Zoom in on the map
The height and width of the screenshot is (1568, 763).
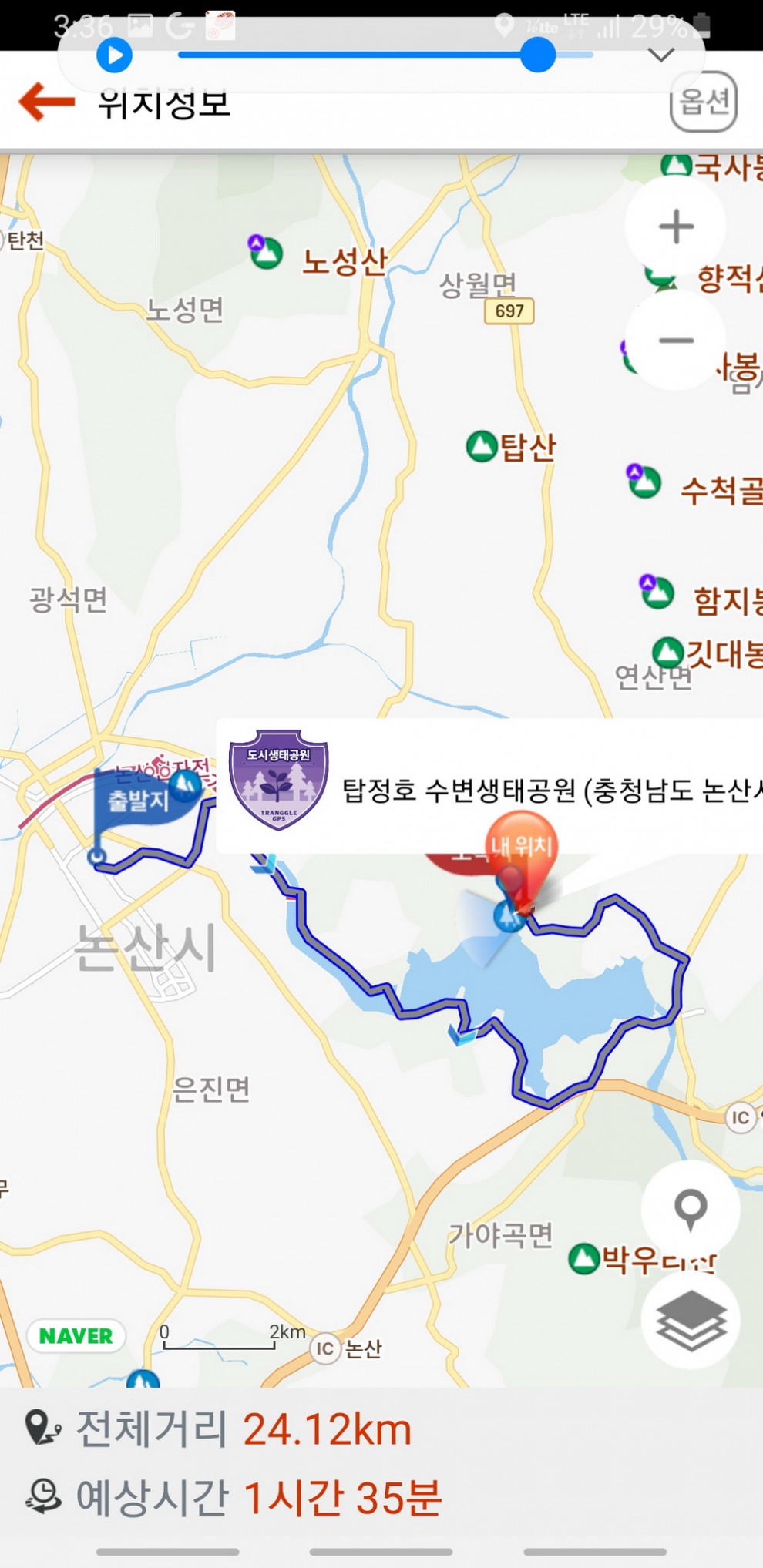coord(676,227)
